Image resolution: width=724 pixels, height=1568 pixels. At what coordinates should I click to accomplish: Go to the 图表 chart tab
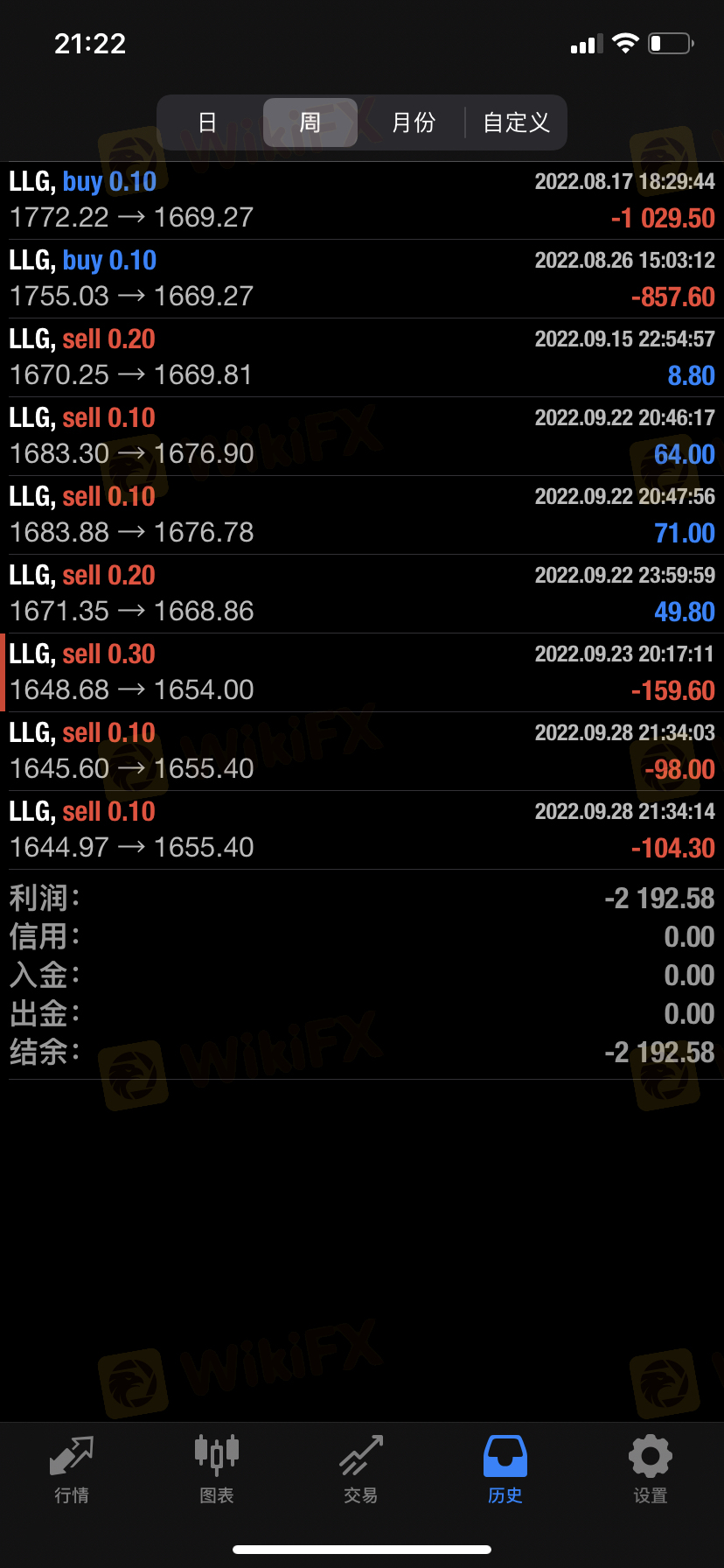pyautogui.click(x=217, y=1470)
